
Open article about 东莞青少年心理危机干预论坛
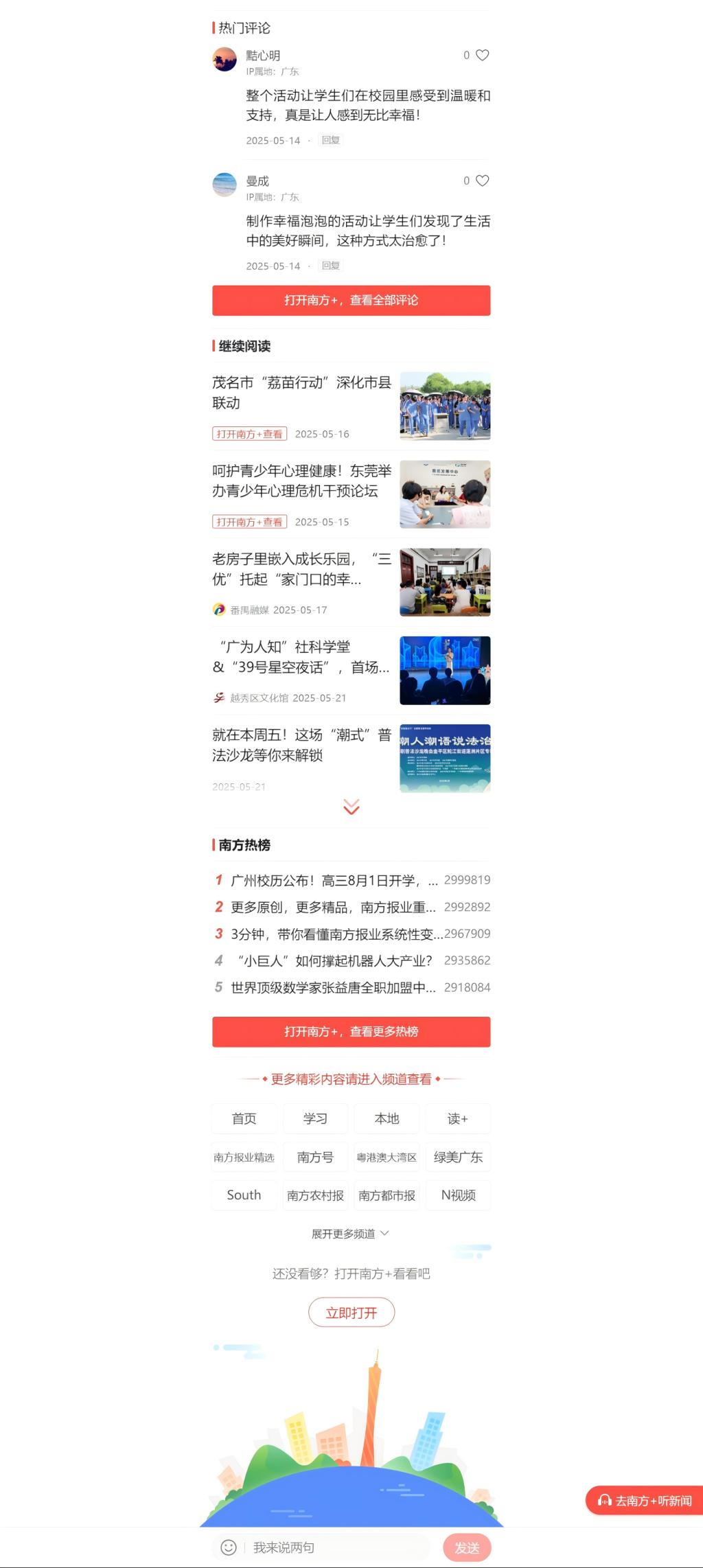click(x=302, y=481)
